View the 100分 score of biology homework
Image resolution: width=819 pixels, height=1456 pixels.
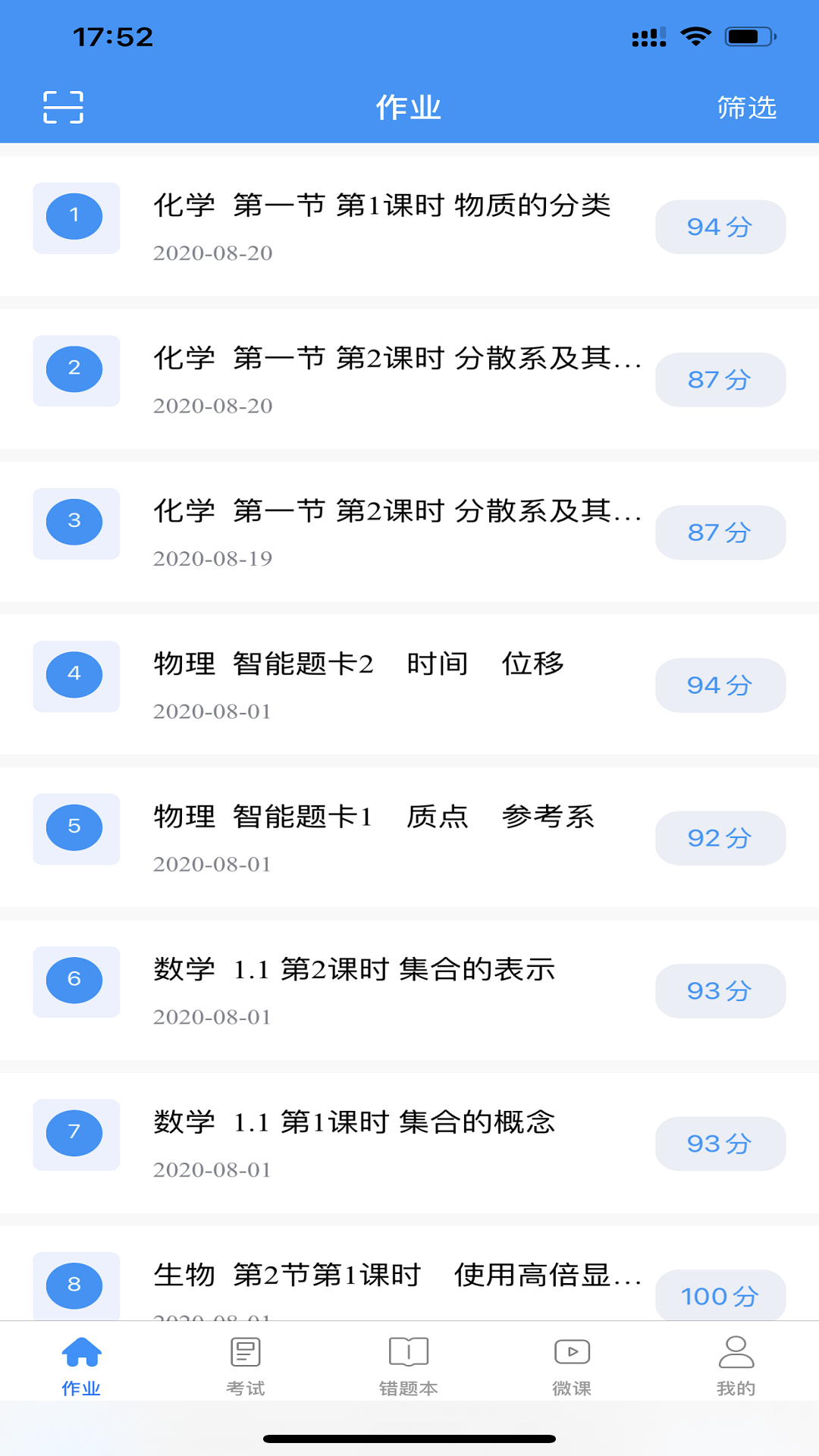[x=720, y=1296]
